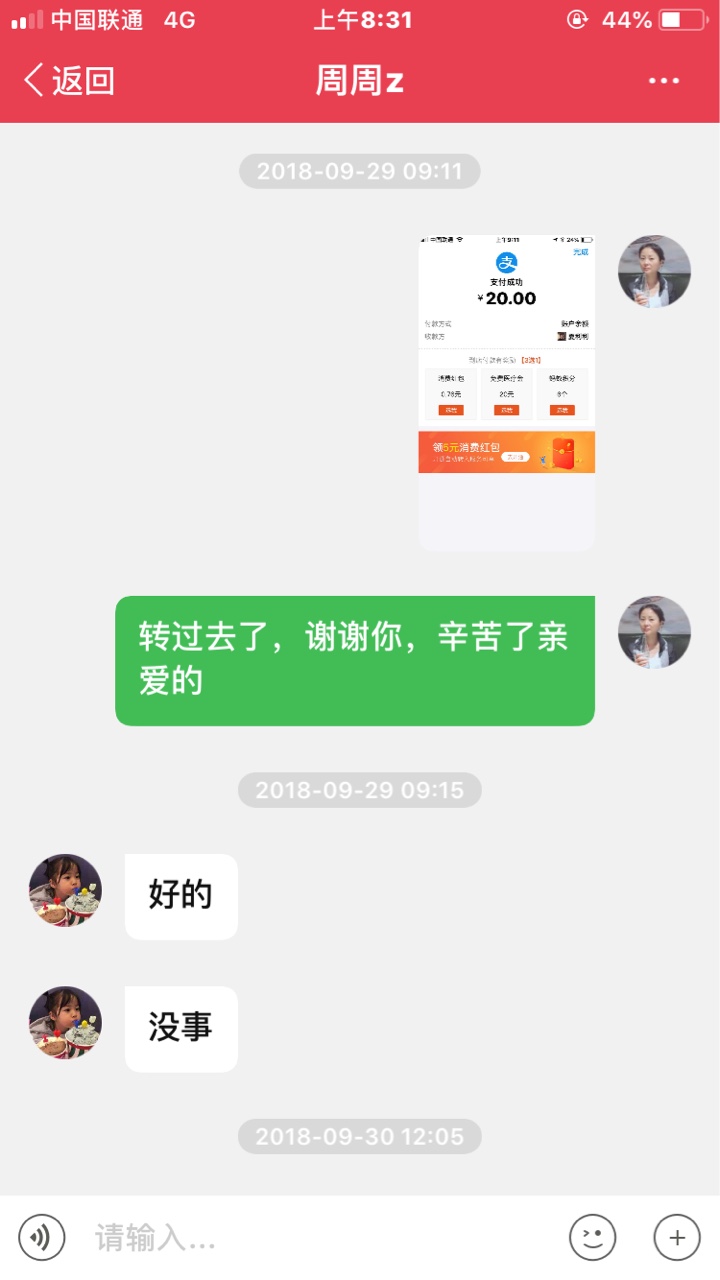The image size is (720, 1280).
Task: Tap the 请输入 message input field
Action: tap(318, 1238)
